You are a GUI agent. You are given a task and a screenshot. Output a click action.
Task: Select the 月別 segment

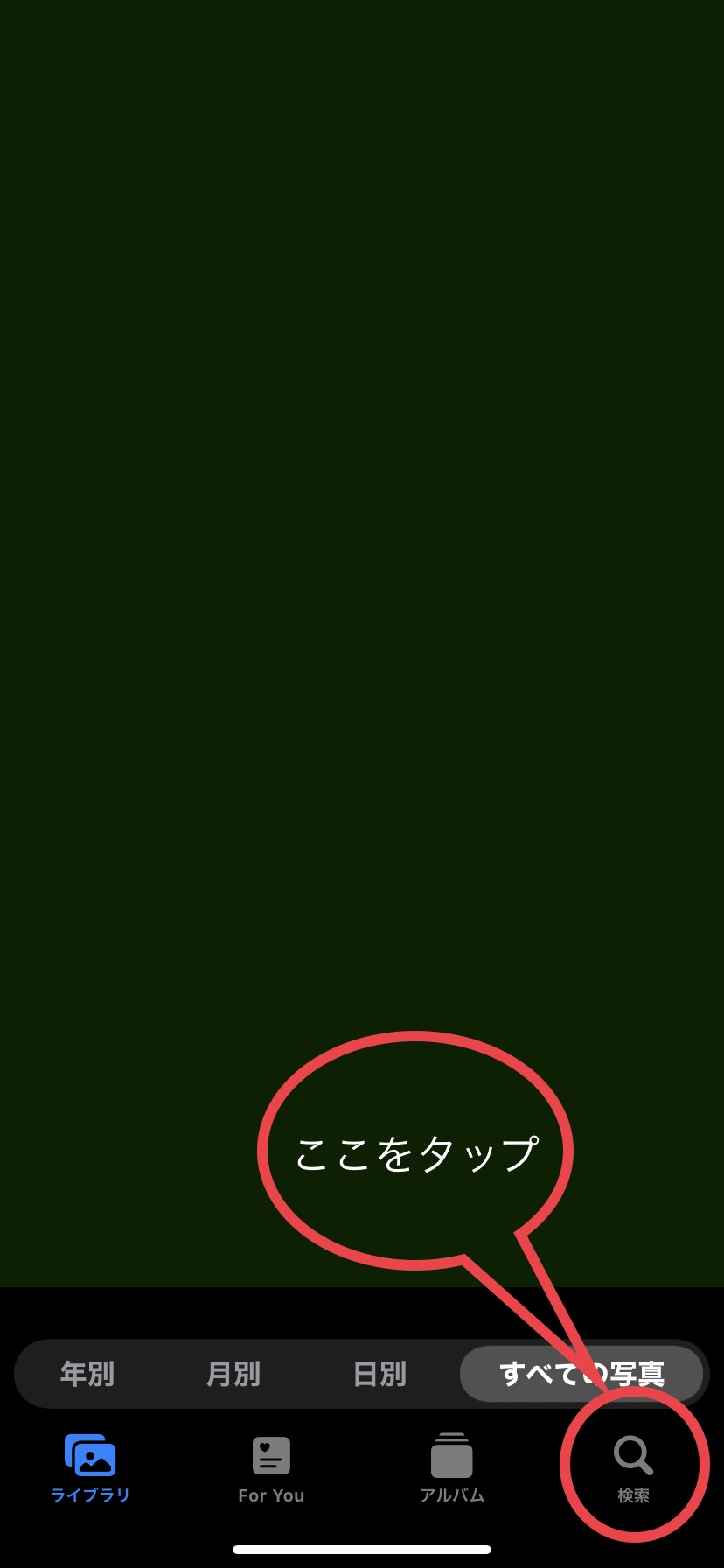click(233, 1374)
